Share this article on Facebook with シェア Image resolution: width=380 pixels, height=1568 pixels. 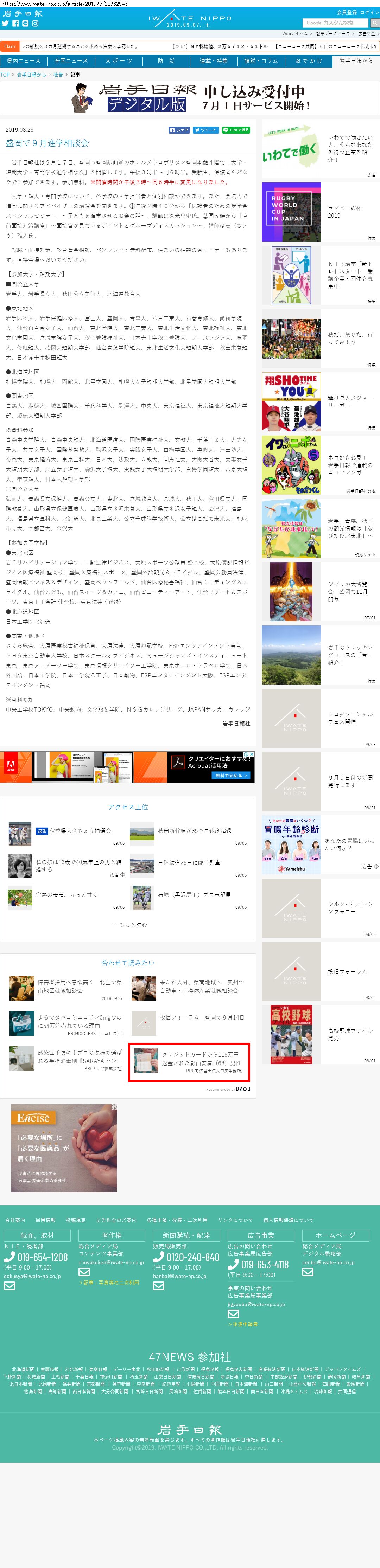179,130
